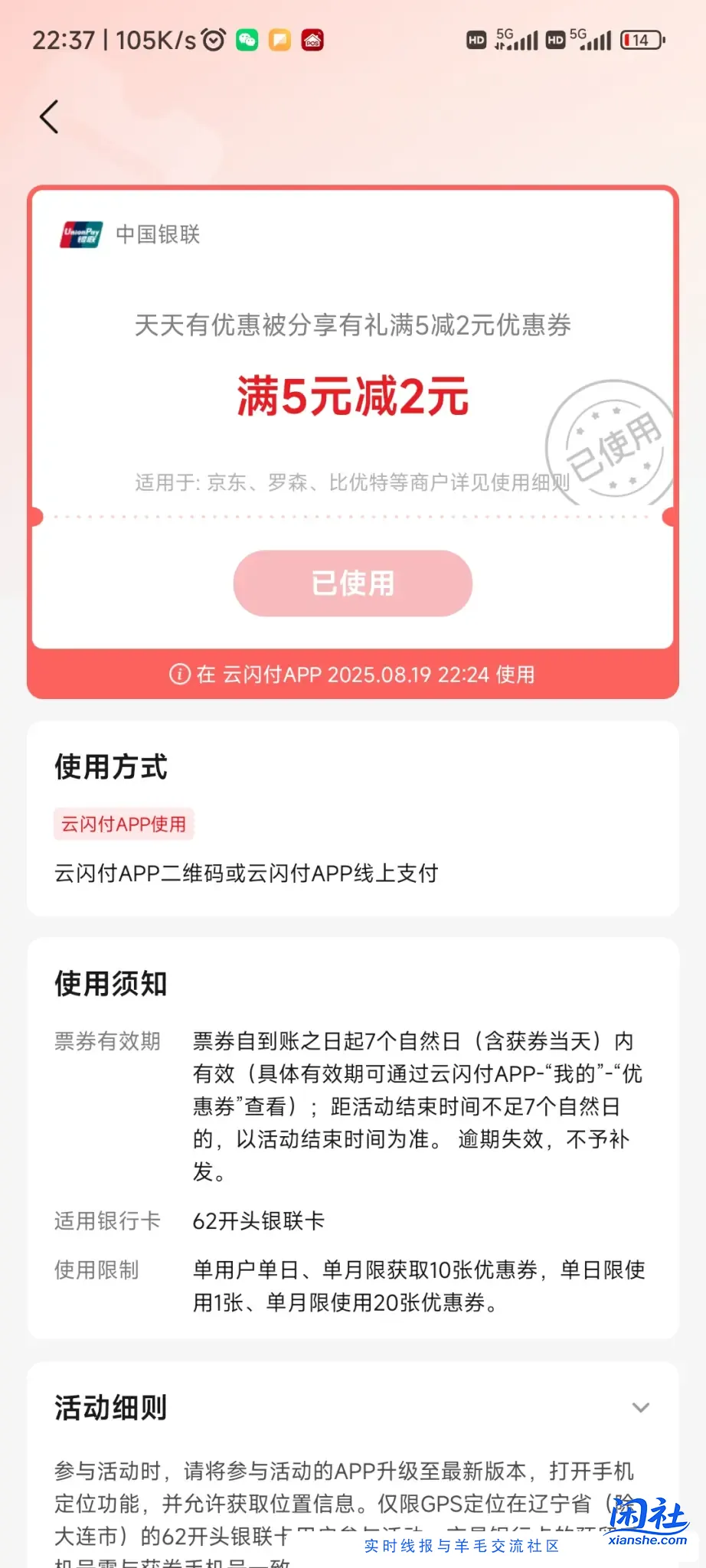Tap the back arrow at top left

point(49,117)
